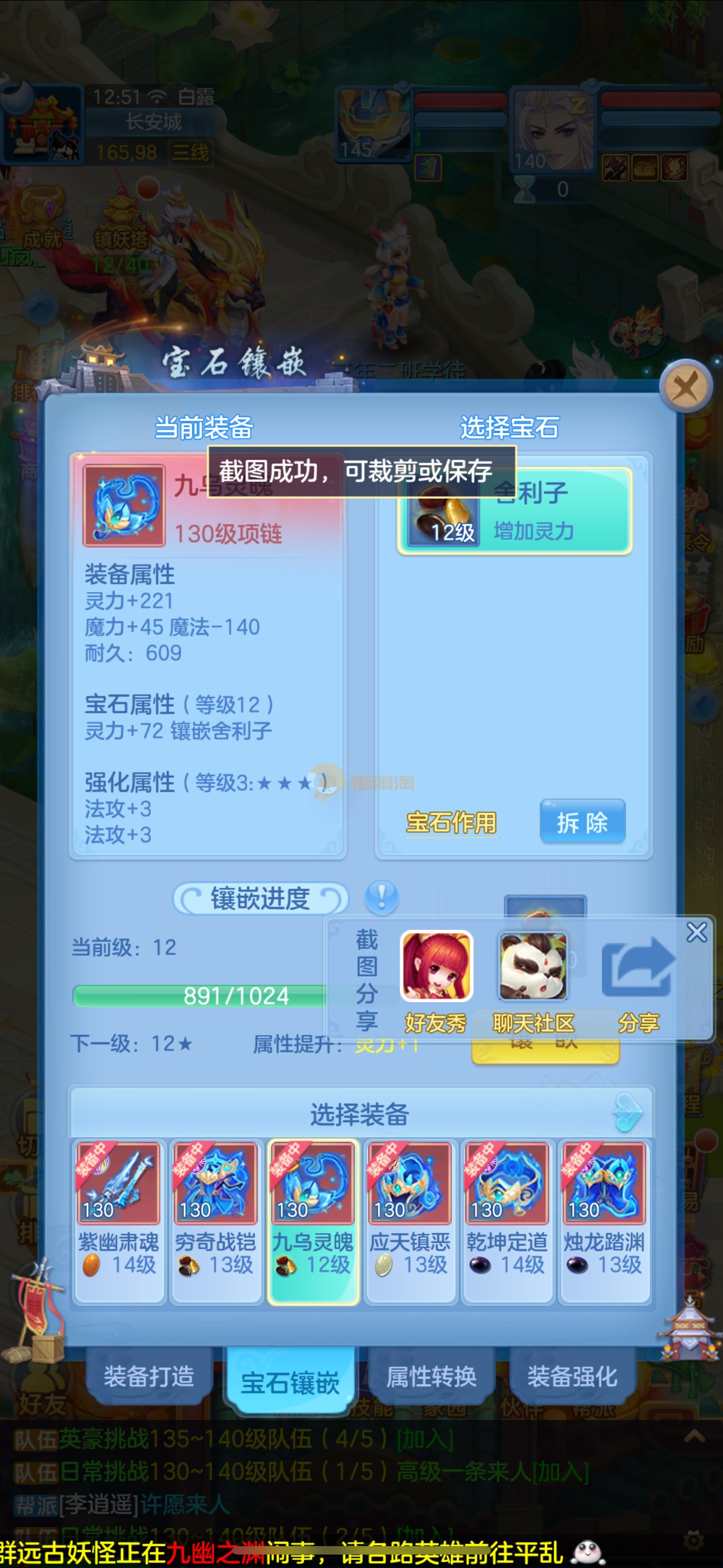The width and height of the screenshot is (723, 1568).
Task: Join the 英豪挑战135~140级 team via 加入
Action: coord(425,1440)
